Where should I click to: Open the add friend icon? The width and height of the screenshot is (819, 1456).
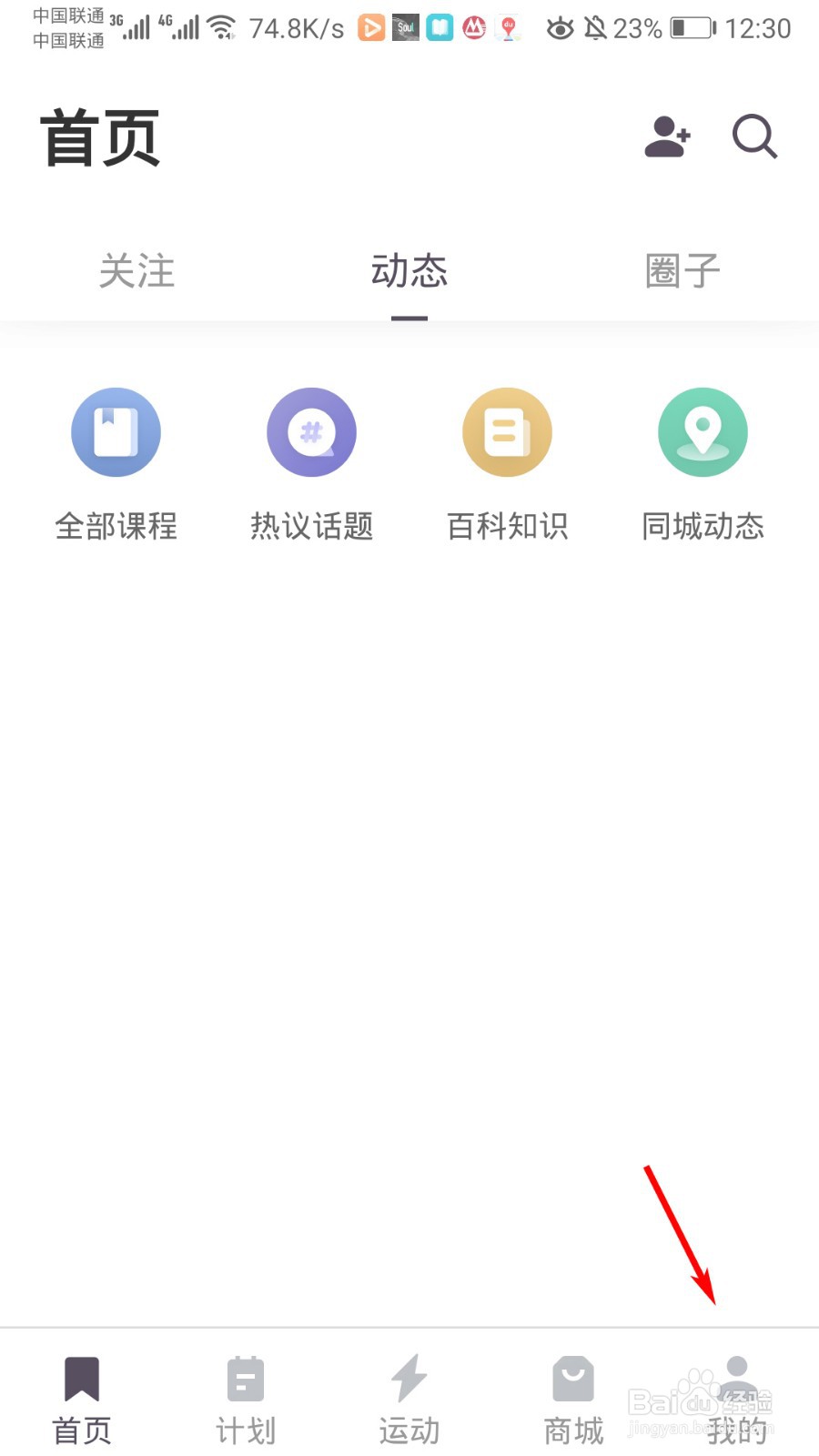[x=668, y=137]
